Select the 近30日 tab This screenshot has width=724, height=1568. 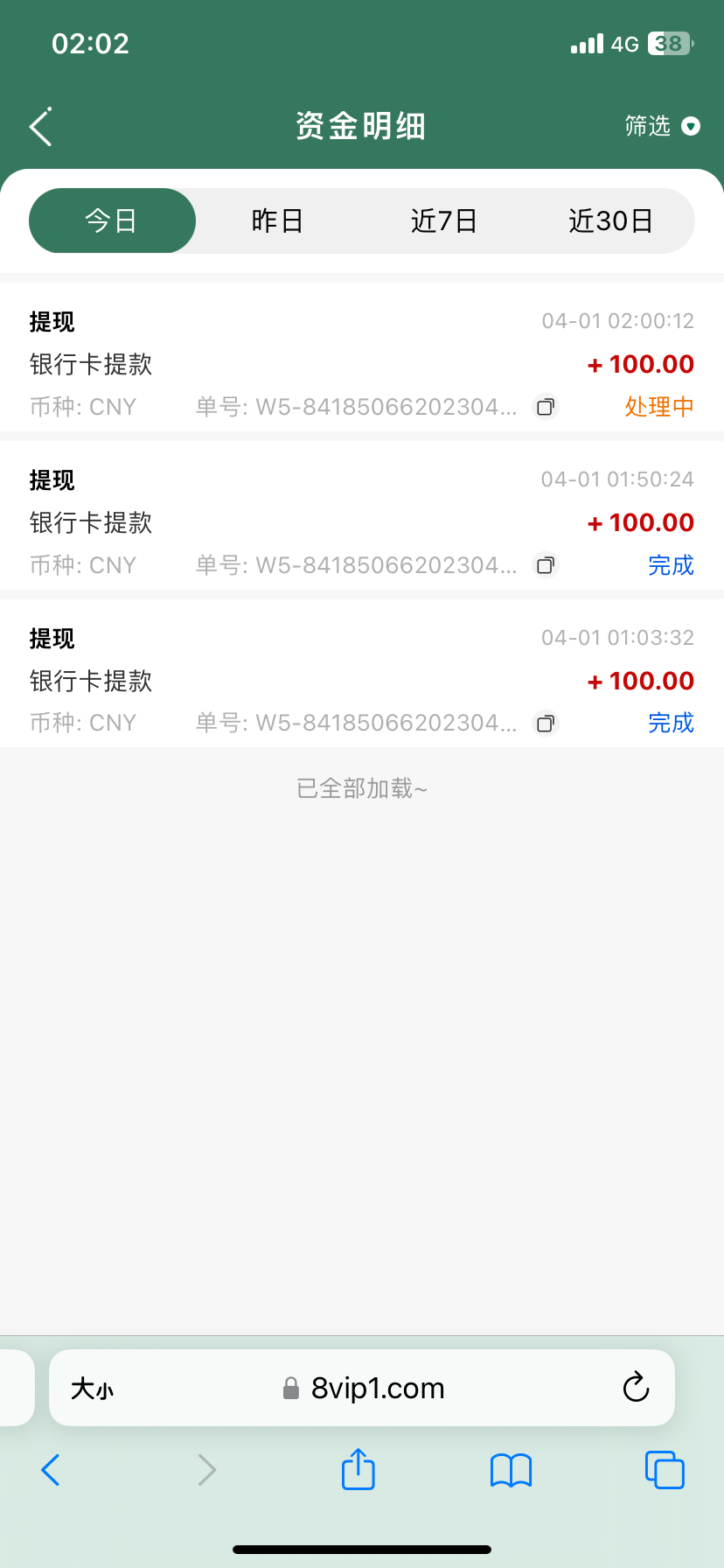(609, 220)
